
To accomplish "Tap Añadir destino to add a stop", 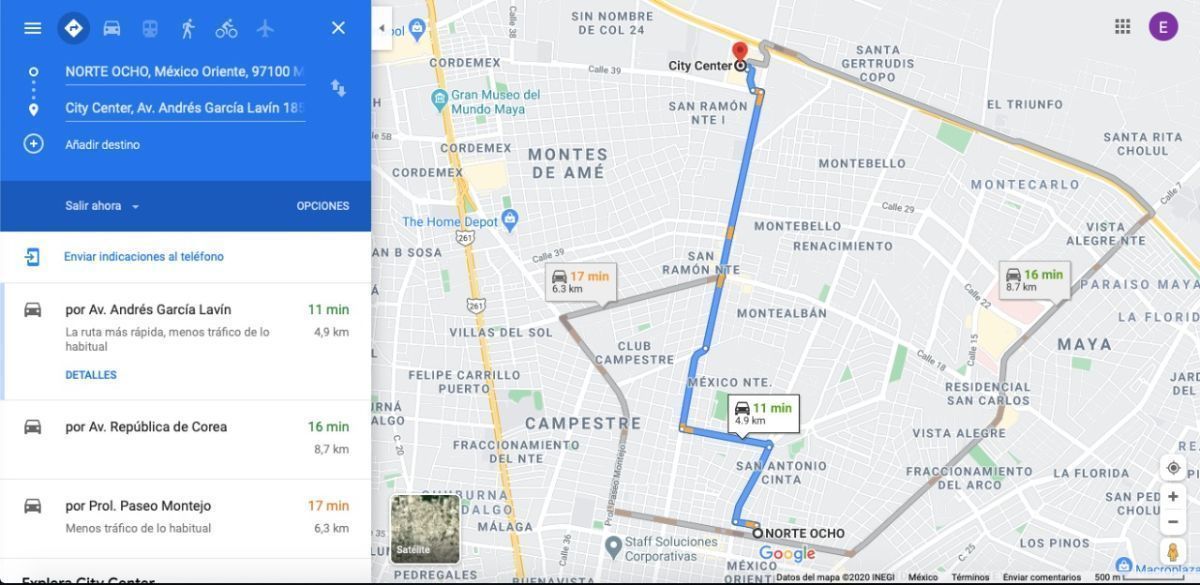I will click(x=102, y=144).
